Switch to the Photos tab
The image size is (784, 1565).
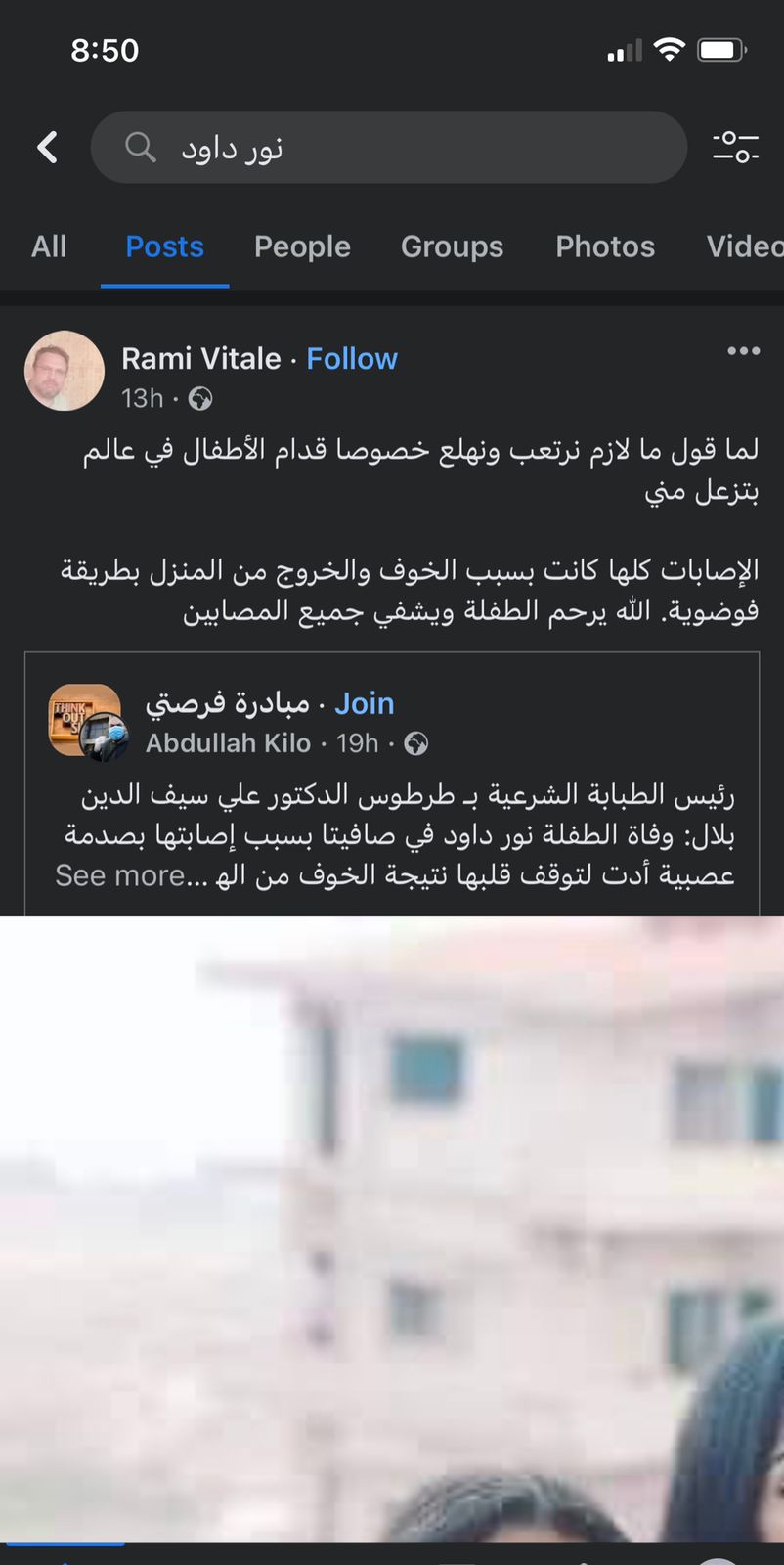coord(605,246)
